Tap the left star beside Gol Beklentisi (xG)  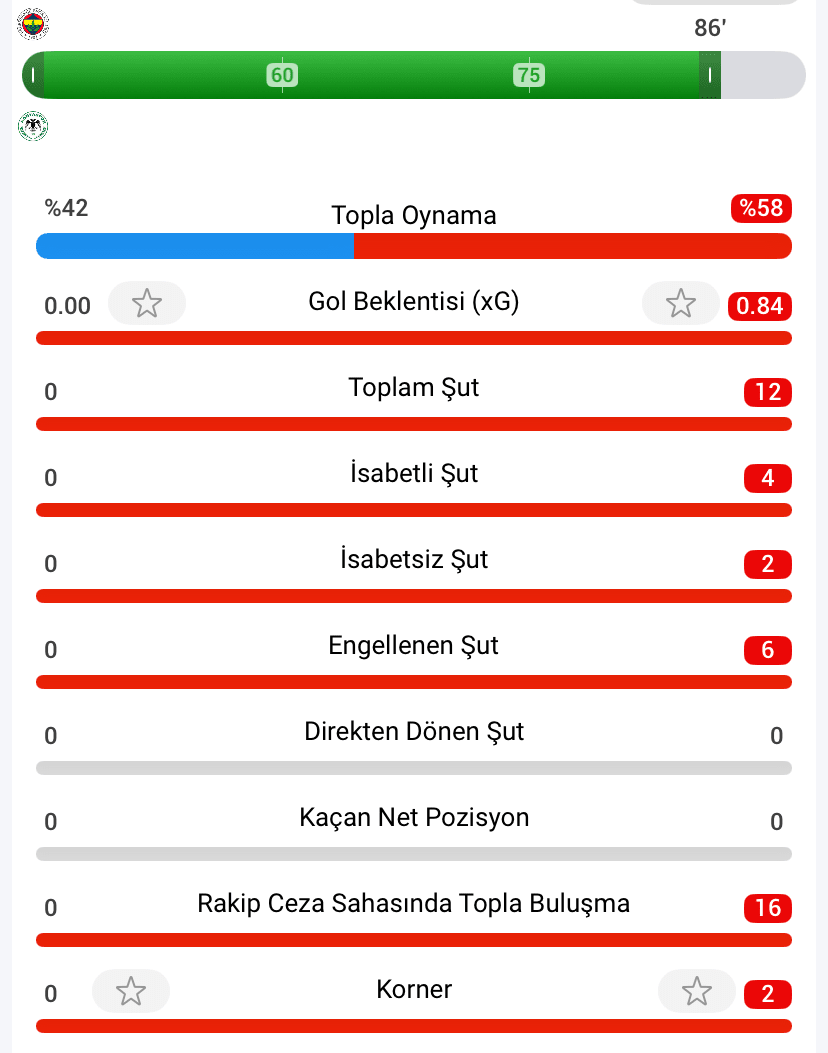pos(147,303)
